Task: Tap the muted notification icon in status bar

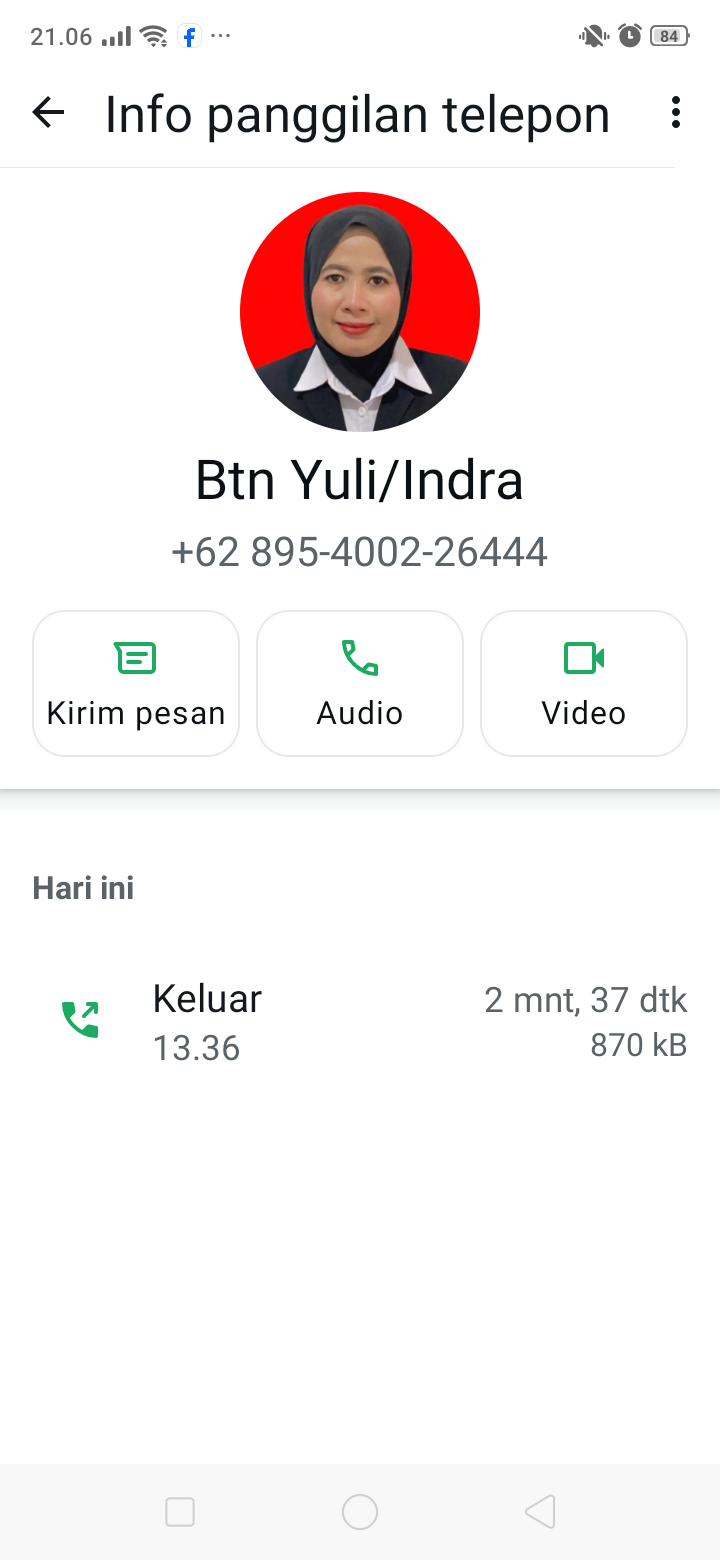Action: [x=590, y=36]
